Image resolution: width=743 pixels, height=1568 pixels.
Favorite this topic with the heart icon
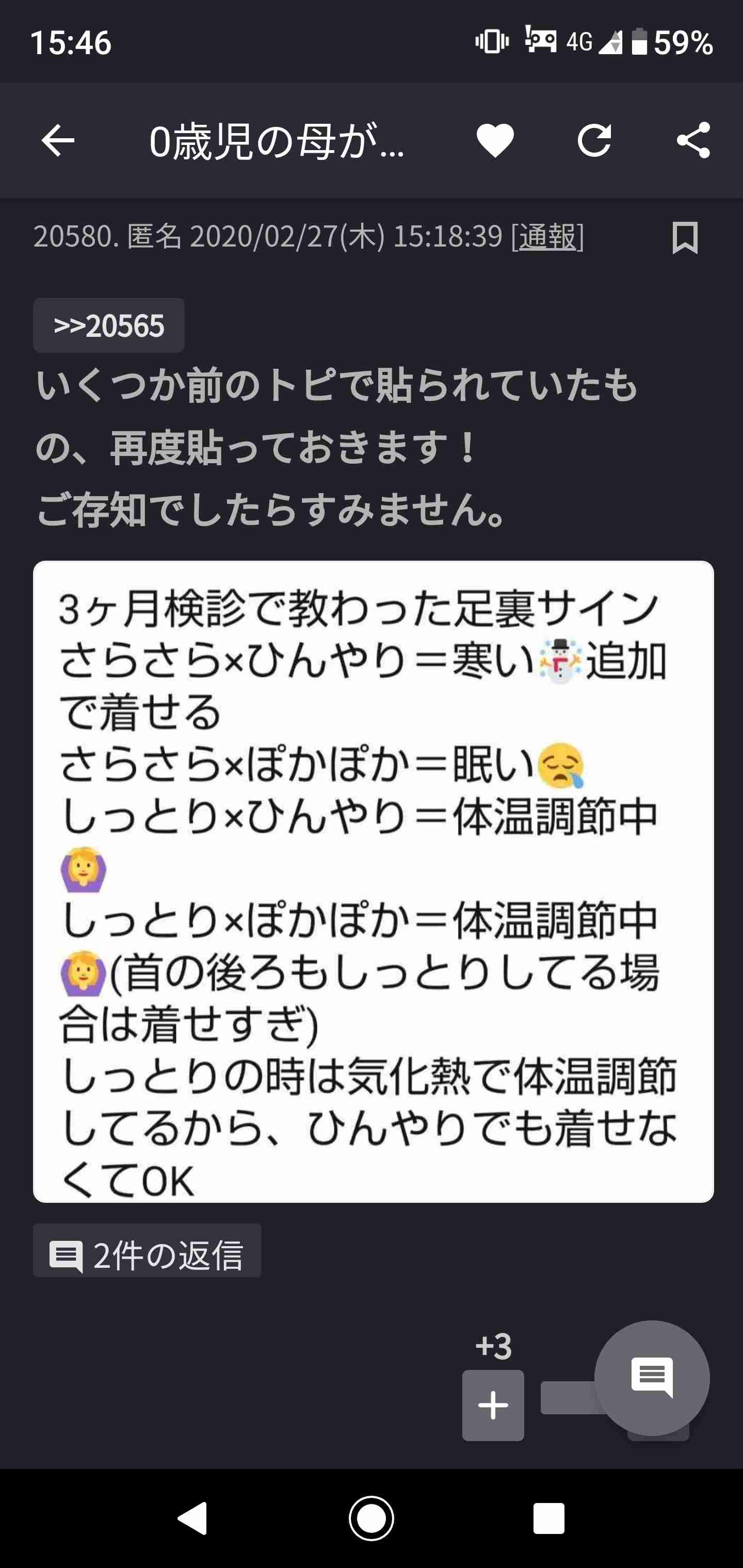[495, 141]
